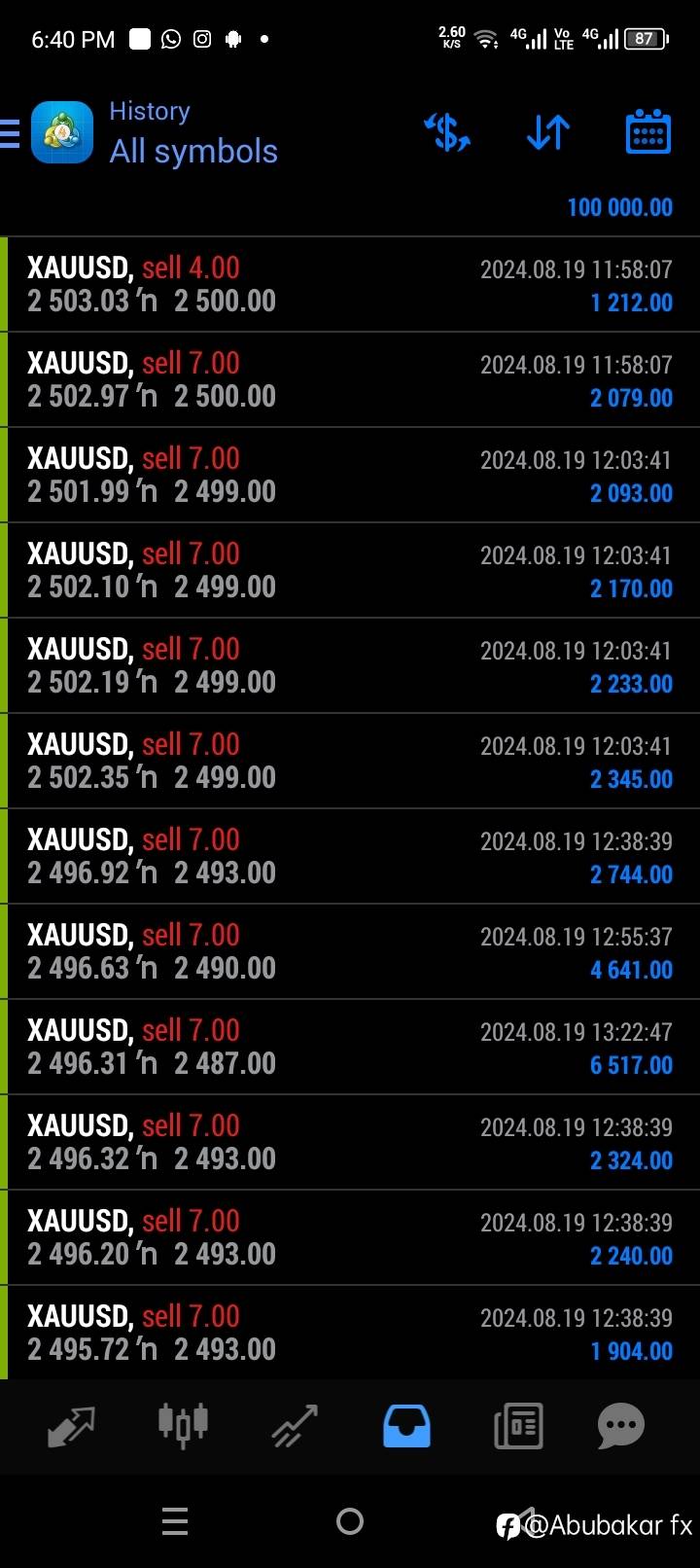This screenshot has height=1568, width=700.
Task: Expand the trade with profit 4 641.00
Action: (350, 951)
